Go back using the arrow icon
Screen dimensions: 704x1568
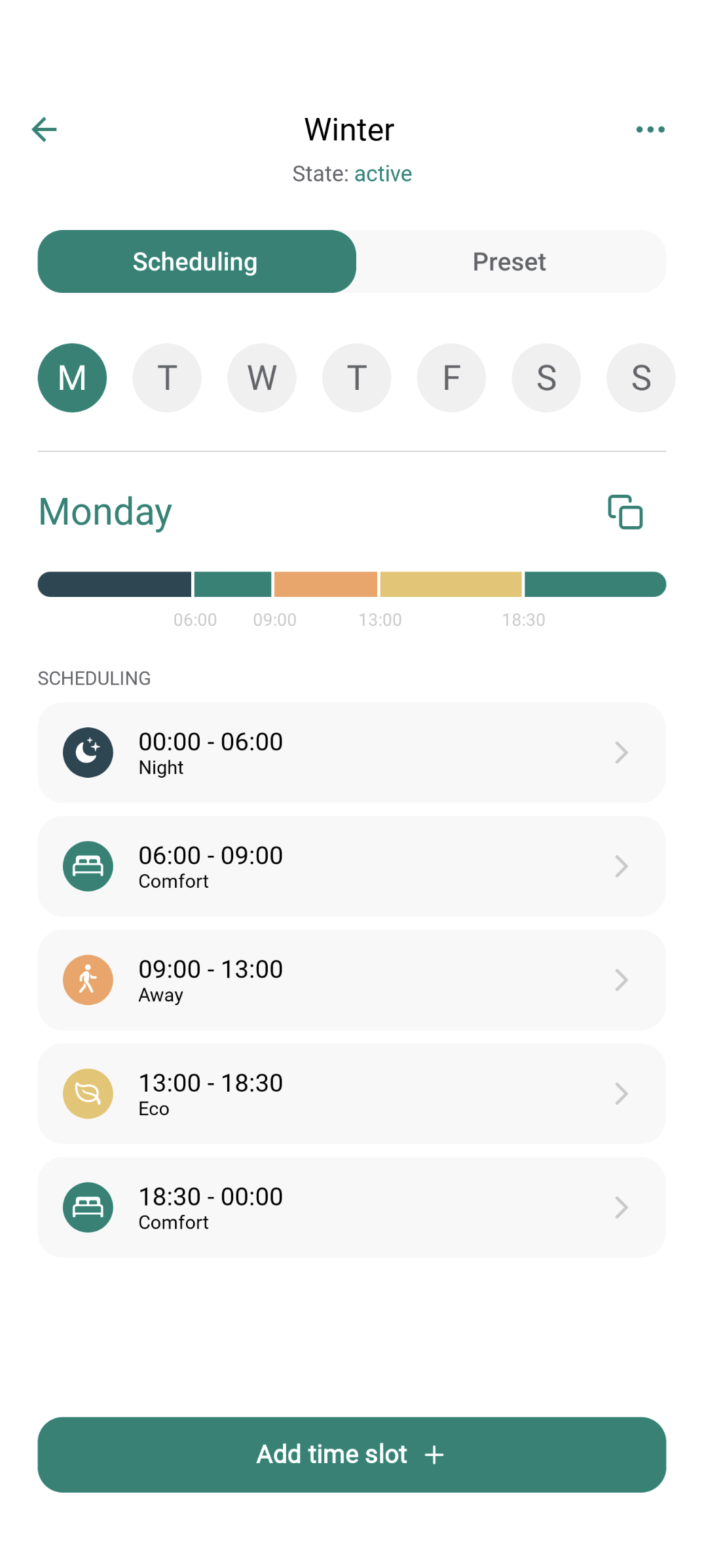pos(44,129)
